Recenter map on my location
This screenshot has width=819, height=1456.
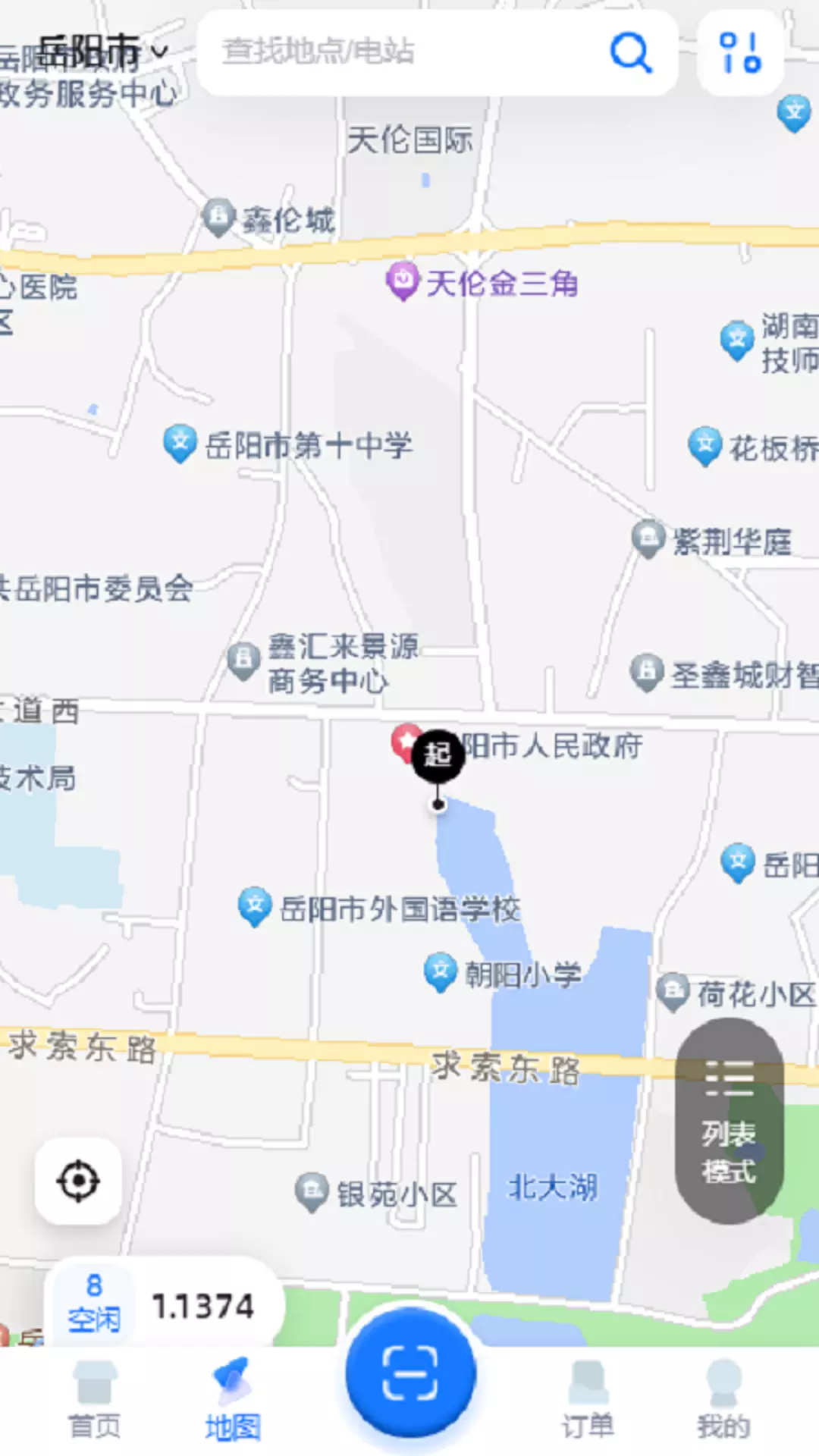point(78,1181)
